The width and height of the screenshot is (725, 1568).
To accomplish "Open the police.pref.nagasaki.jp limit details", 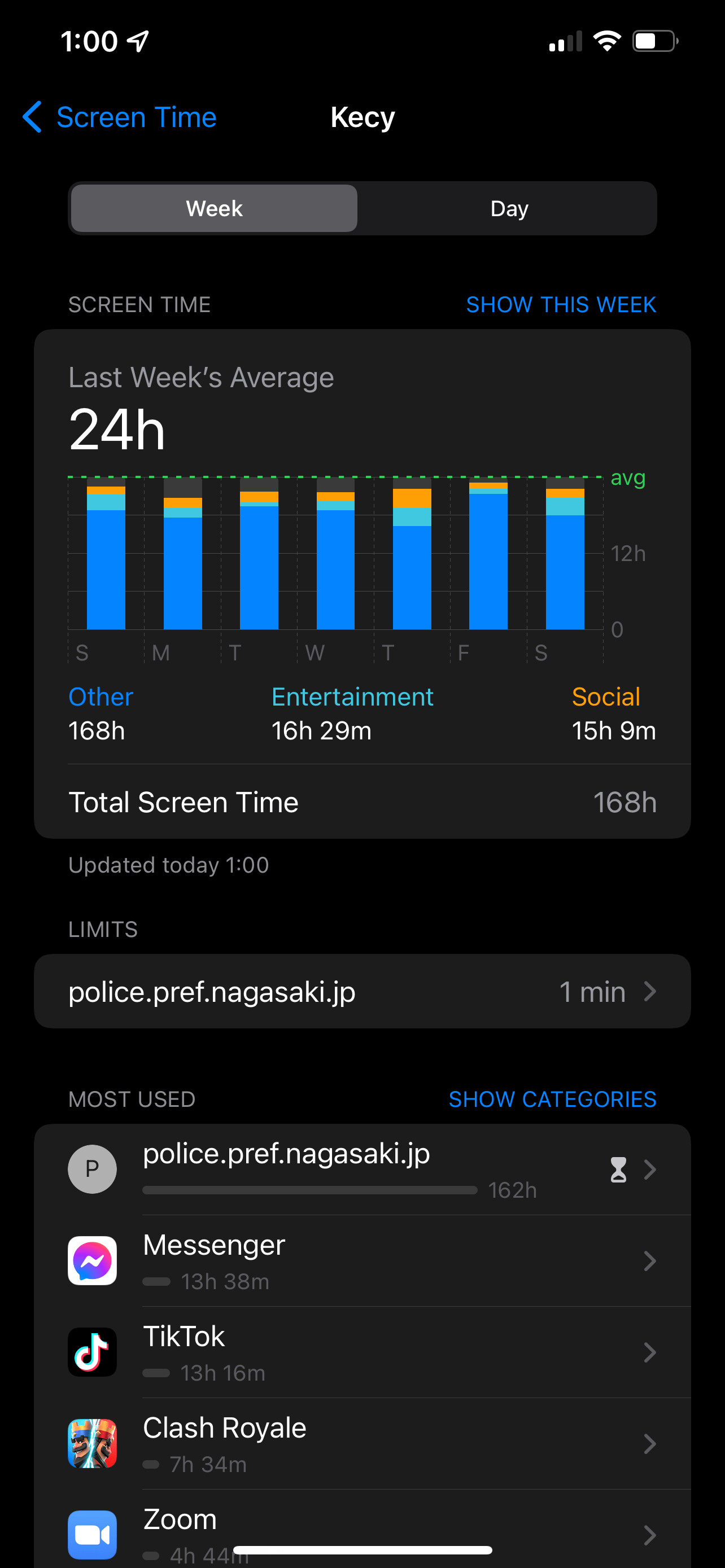I will pyautogui.click(x=363, y=992).
